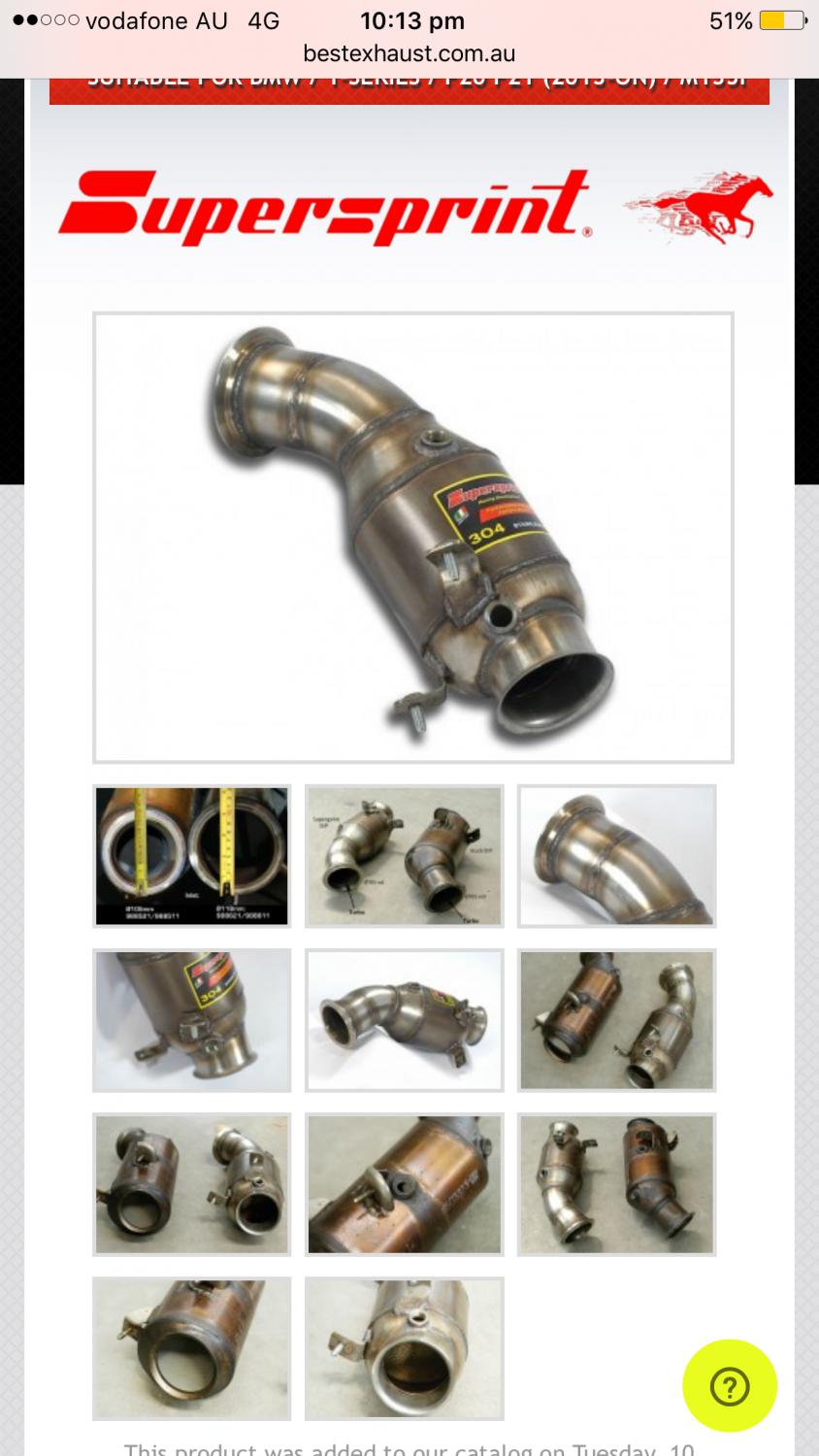
Task: View the thumbnail showing the flared inlet close-up
Action: 617,855
